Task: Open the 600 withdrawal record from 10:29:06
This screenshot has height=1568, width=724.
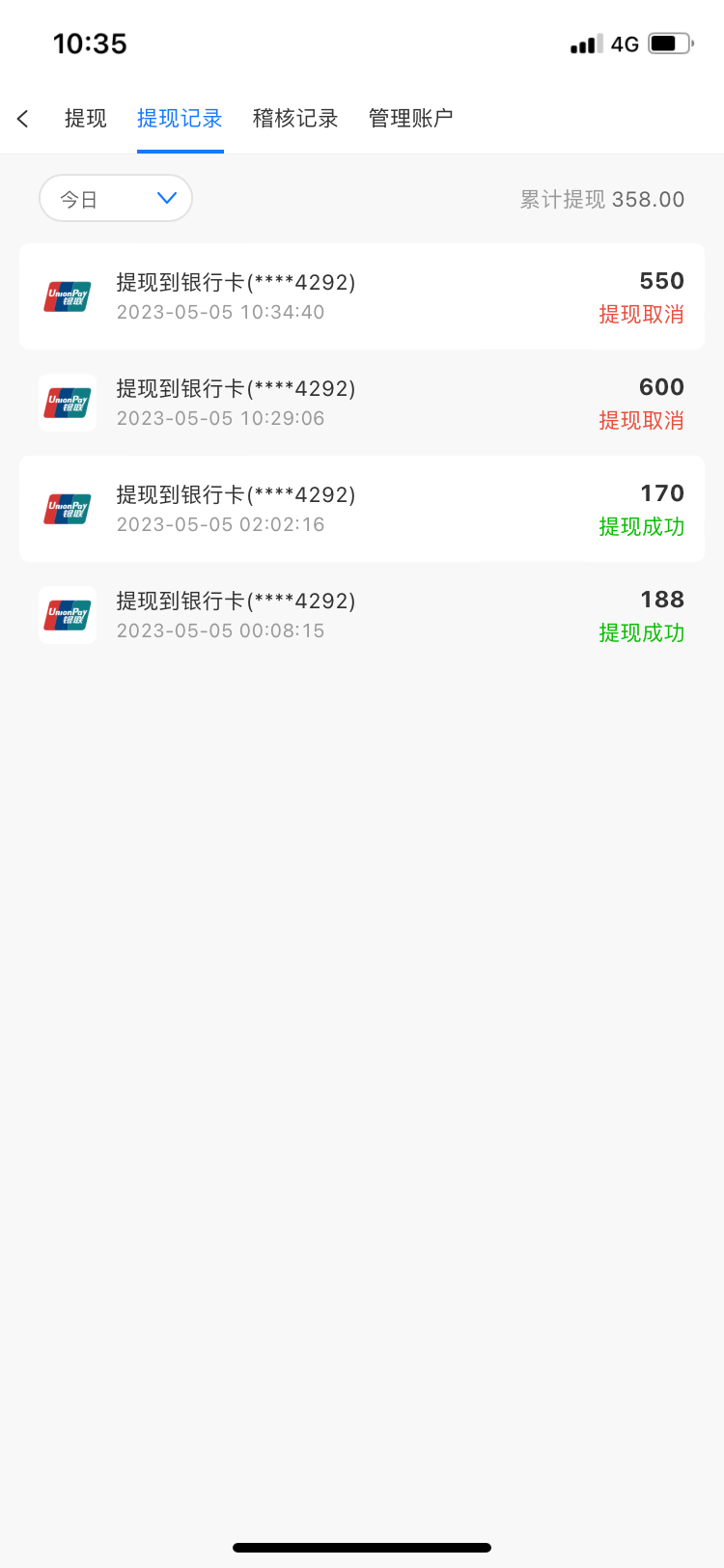Action: [x=362, y=403]
